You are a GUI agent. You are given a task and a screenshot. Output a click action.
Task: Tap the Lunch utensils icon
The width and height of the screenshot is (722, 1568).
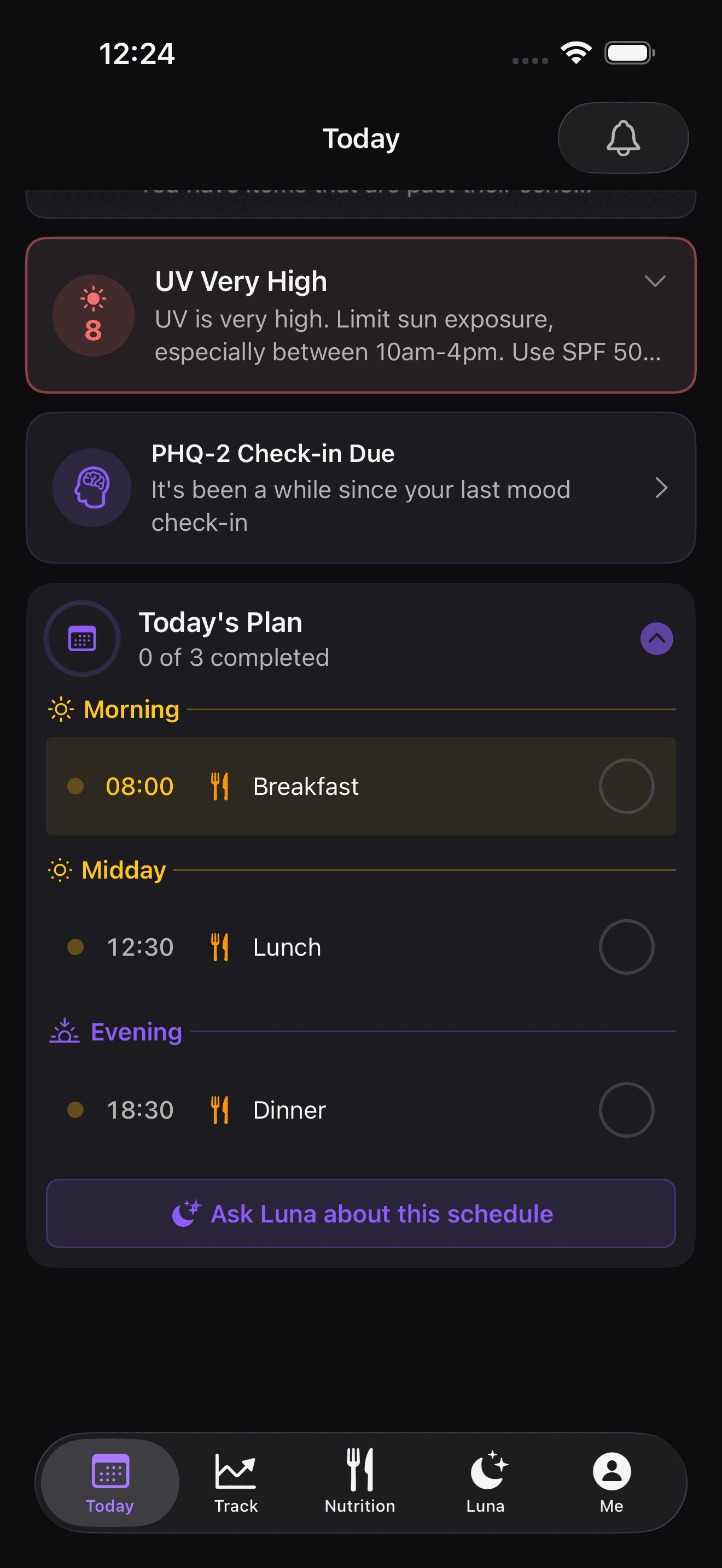click(220, 946)
